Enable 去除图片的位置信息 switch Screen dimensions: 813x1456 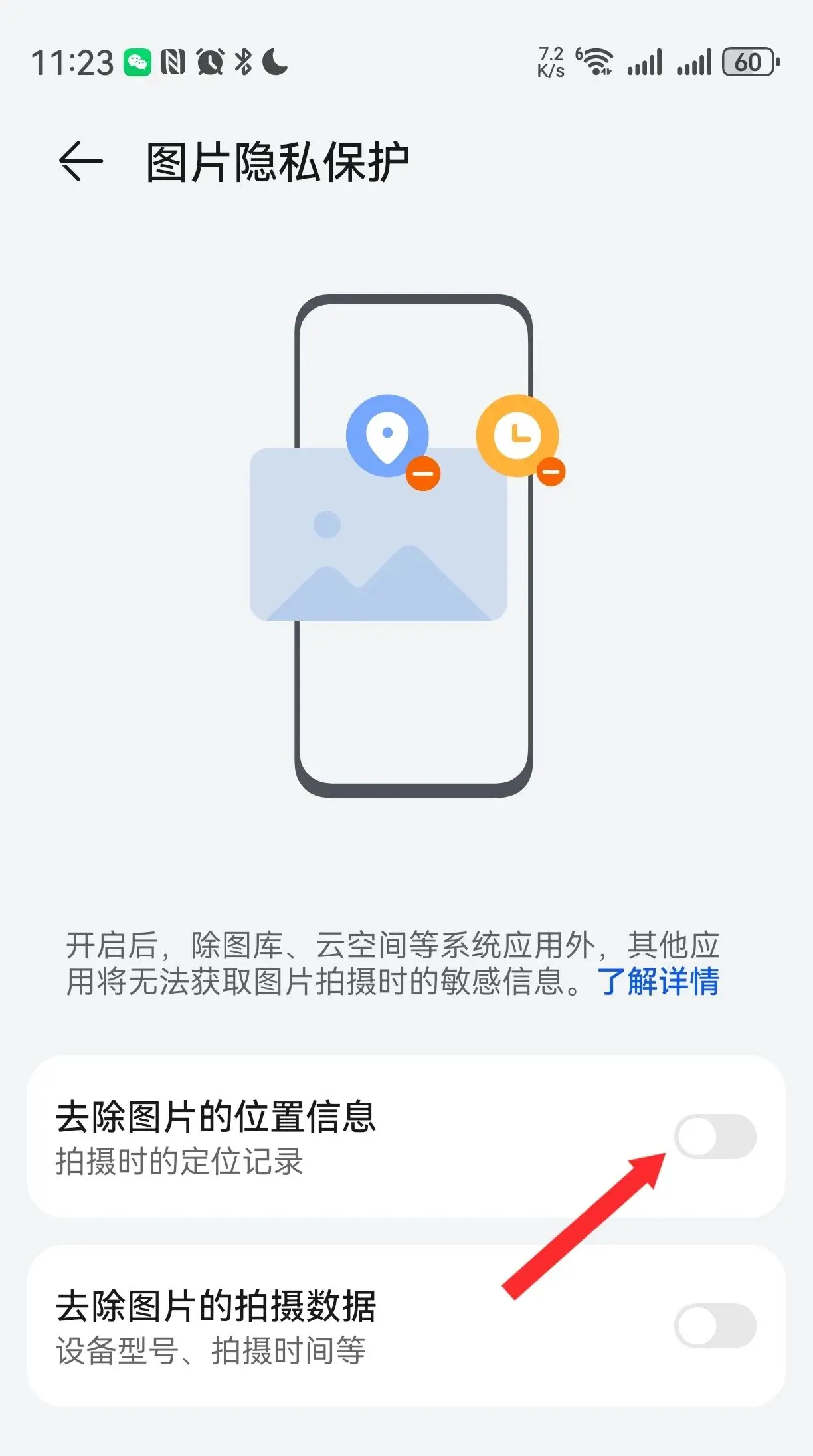tap(715, 1137)
